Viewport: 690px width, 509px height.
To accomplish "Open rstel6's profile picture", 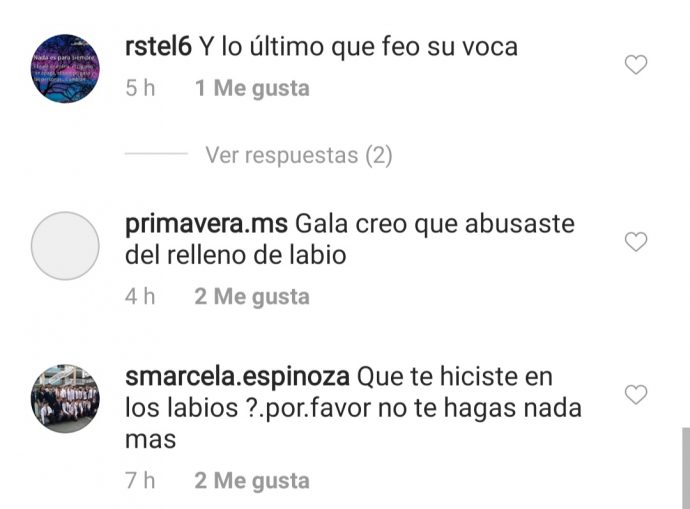I will point(65,69).
